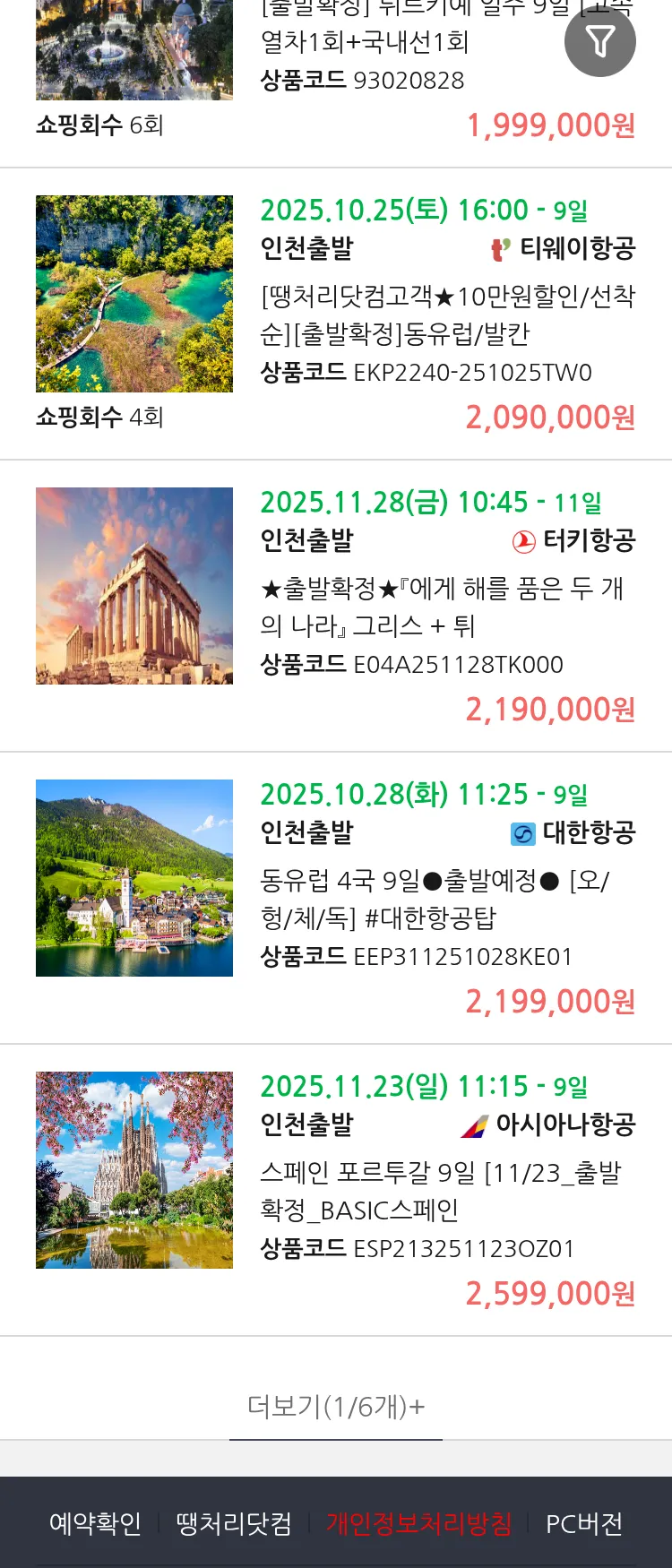672x1568 pixels.
Task: Switch to PC버전 of the site
Action: pos(584,1523)
